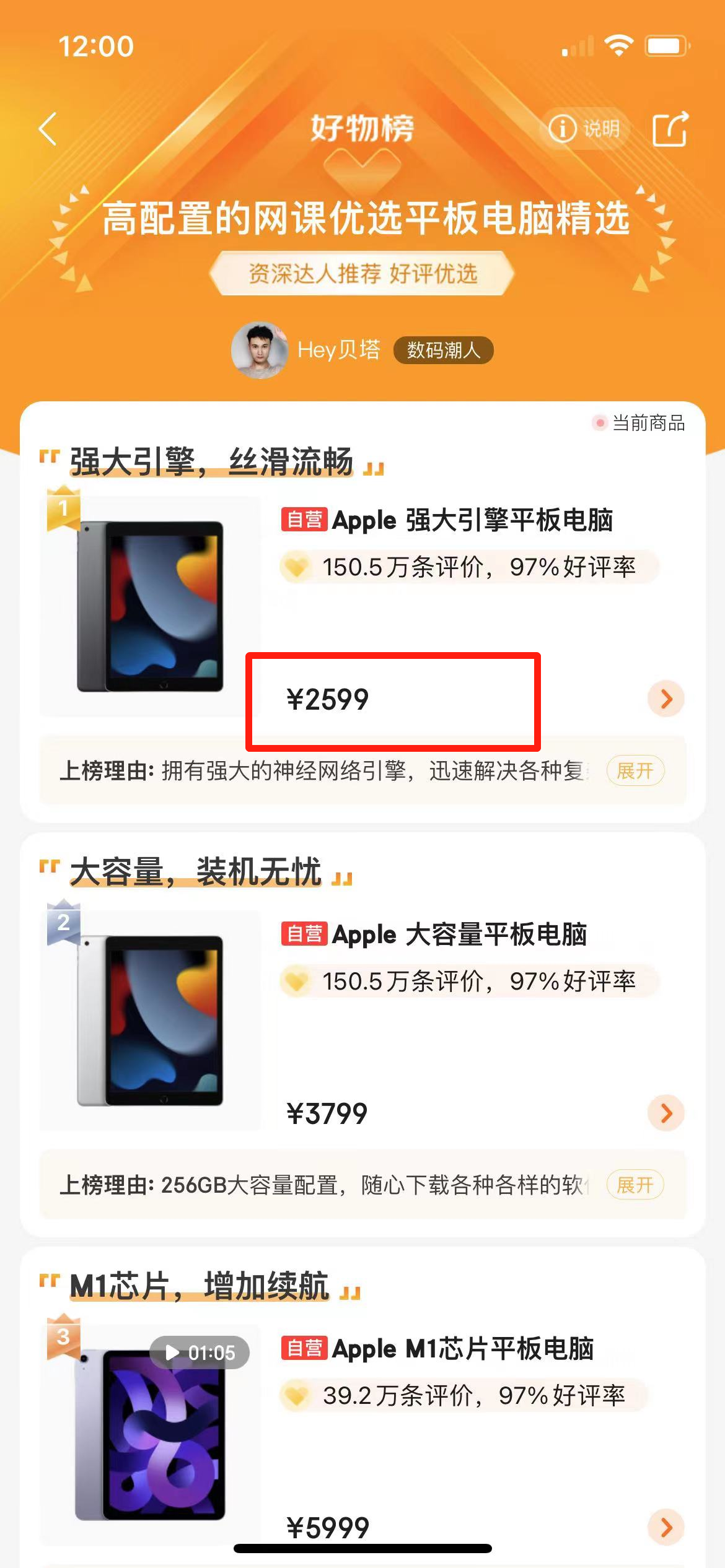Open Hey贝塔's profile avatar
The width and height of the screenshot is (725, 1568).
(259, 350)
